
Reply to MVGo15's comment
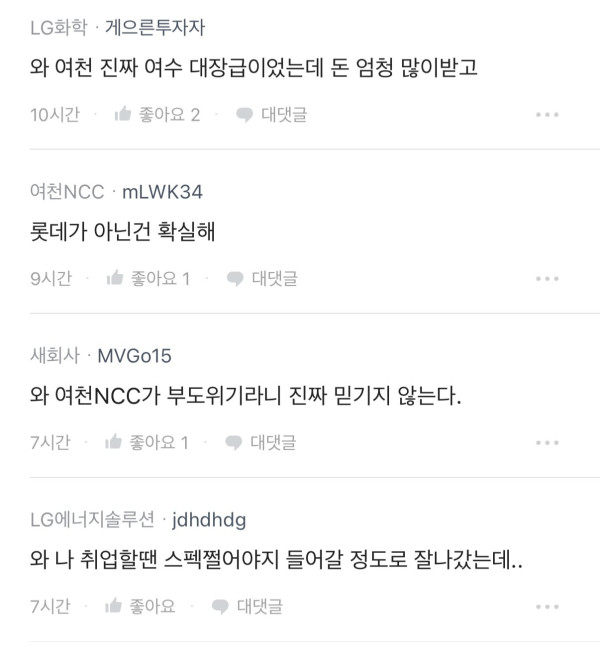click(260, 442)
